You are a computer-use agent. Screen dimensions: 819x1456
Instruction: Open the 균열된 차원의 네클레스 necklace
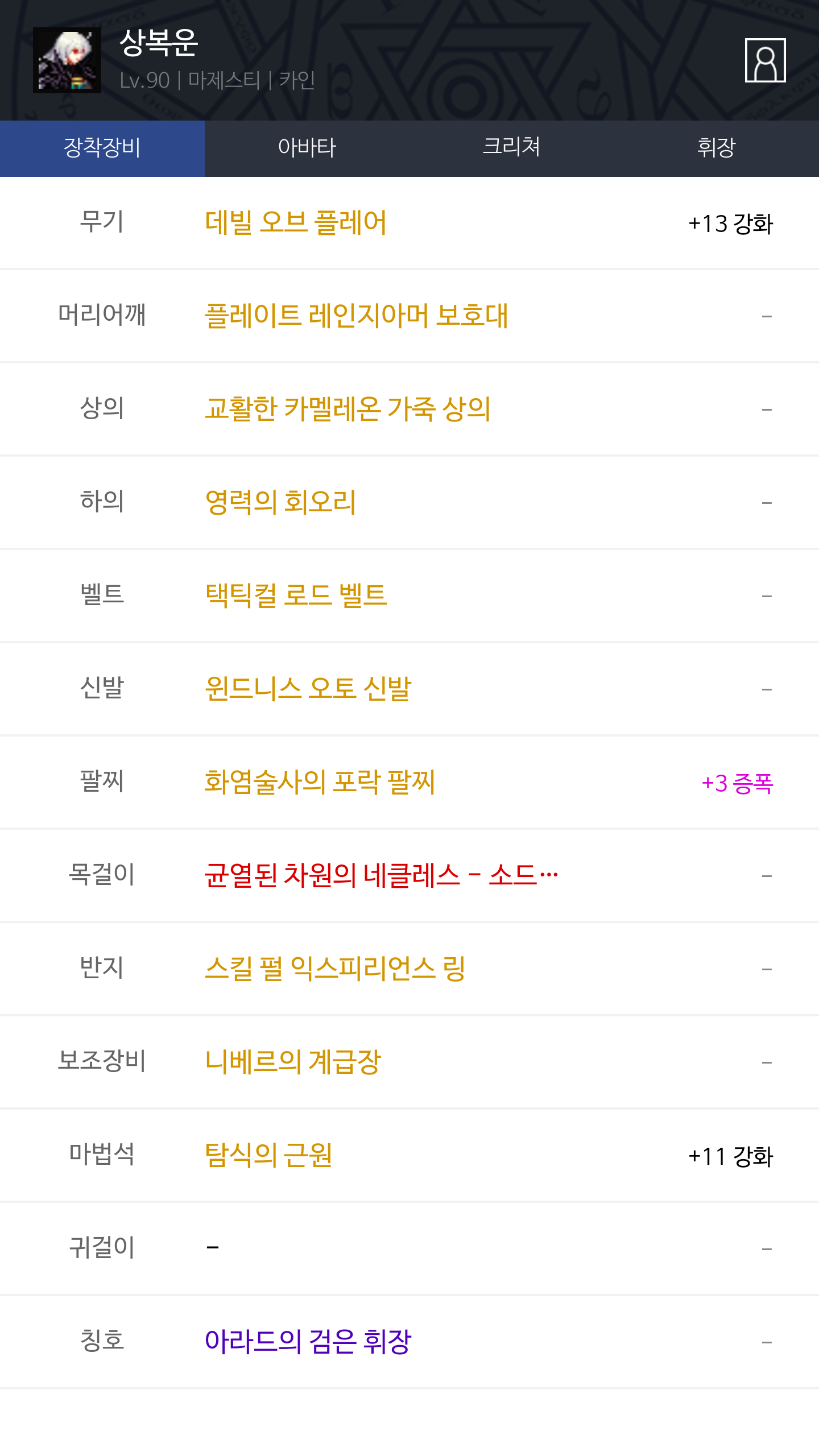[381, 875]
